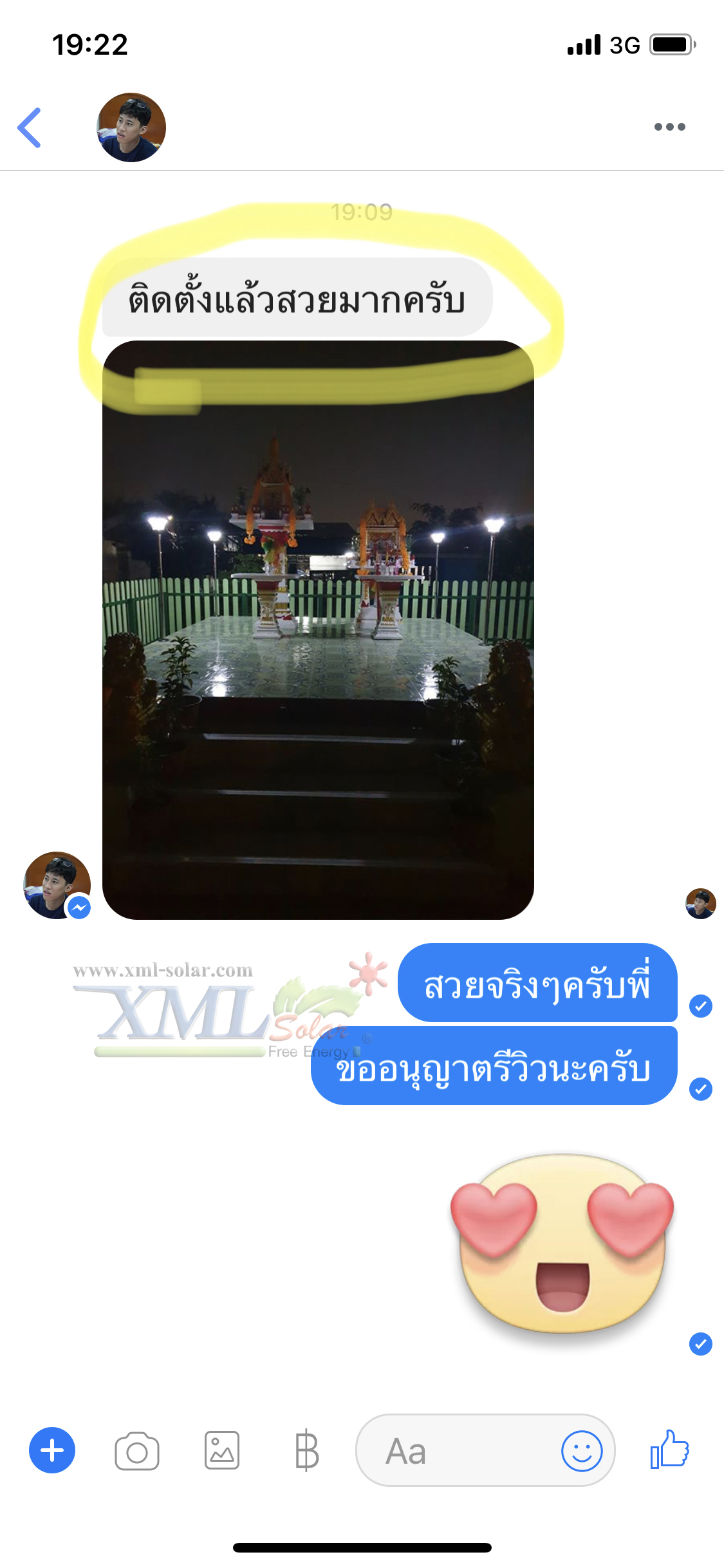Open the contact's profile picture in header
Image resolution: width=724 pixels, height=1568 pixels.
click(x=131, y=127)
